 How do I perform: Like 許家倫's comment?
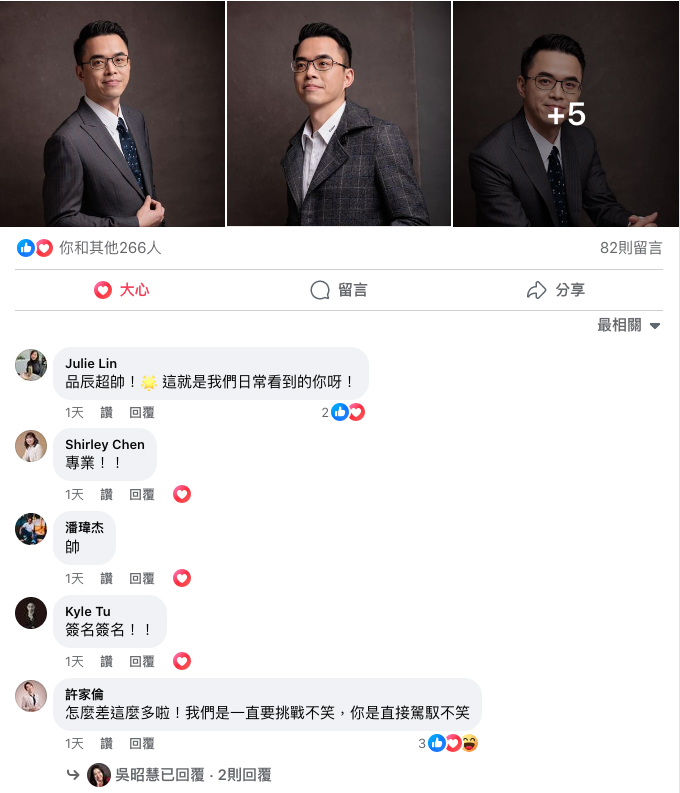[x=106, y=744]
